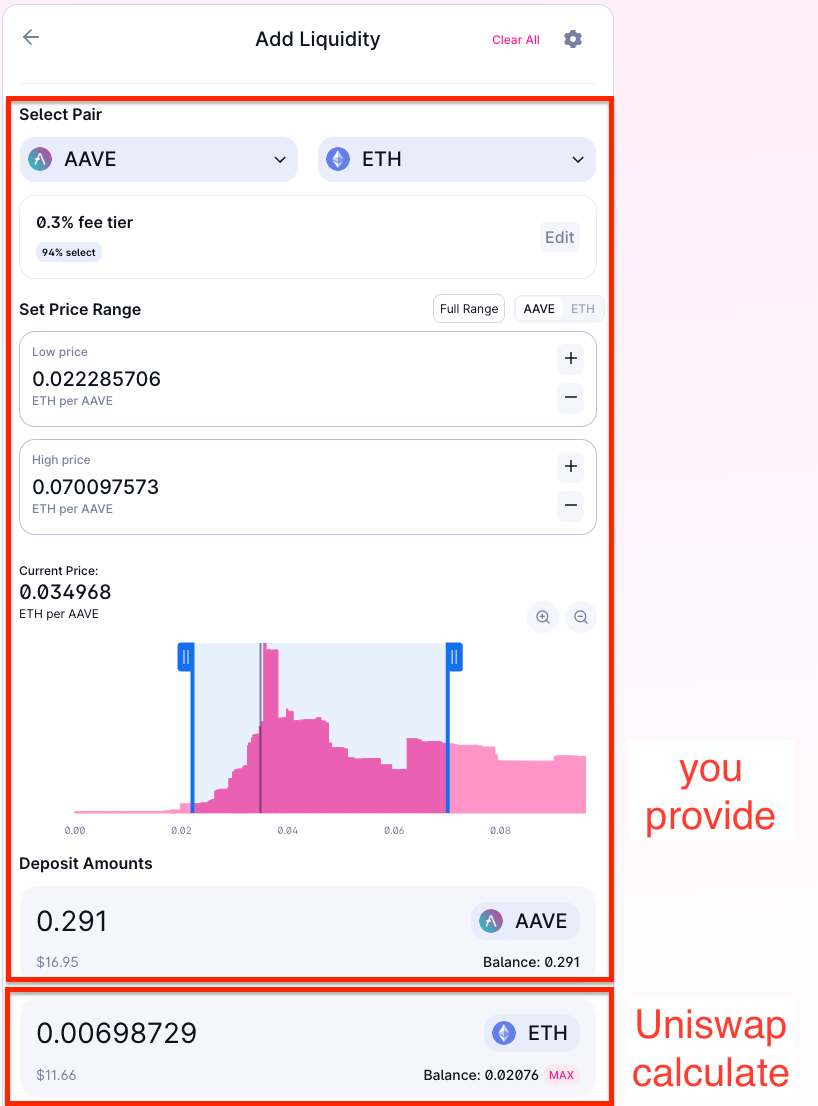Decrease the high price with minus

(571, 506)
